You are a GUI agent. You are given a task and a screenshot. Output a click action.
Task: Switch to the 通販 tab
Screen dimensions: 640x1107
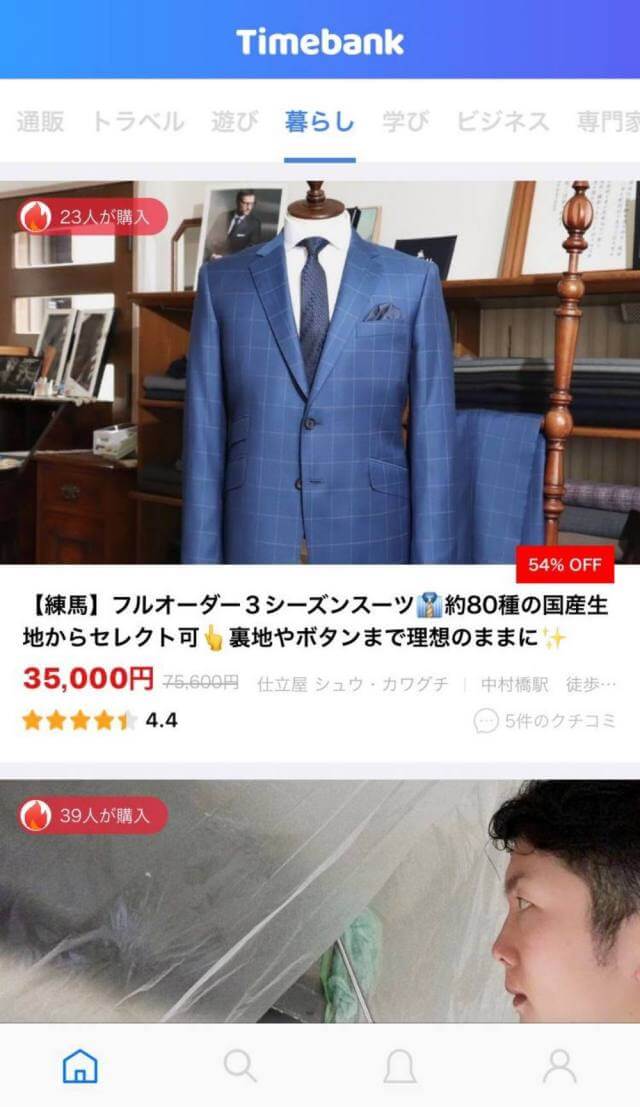(x=40, y=121)
